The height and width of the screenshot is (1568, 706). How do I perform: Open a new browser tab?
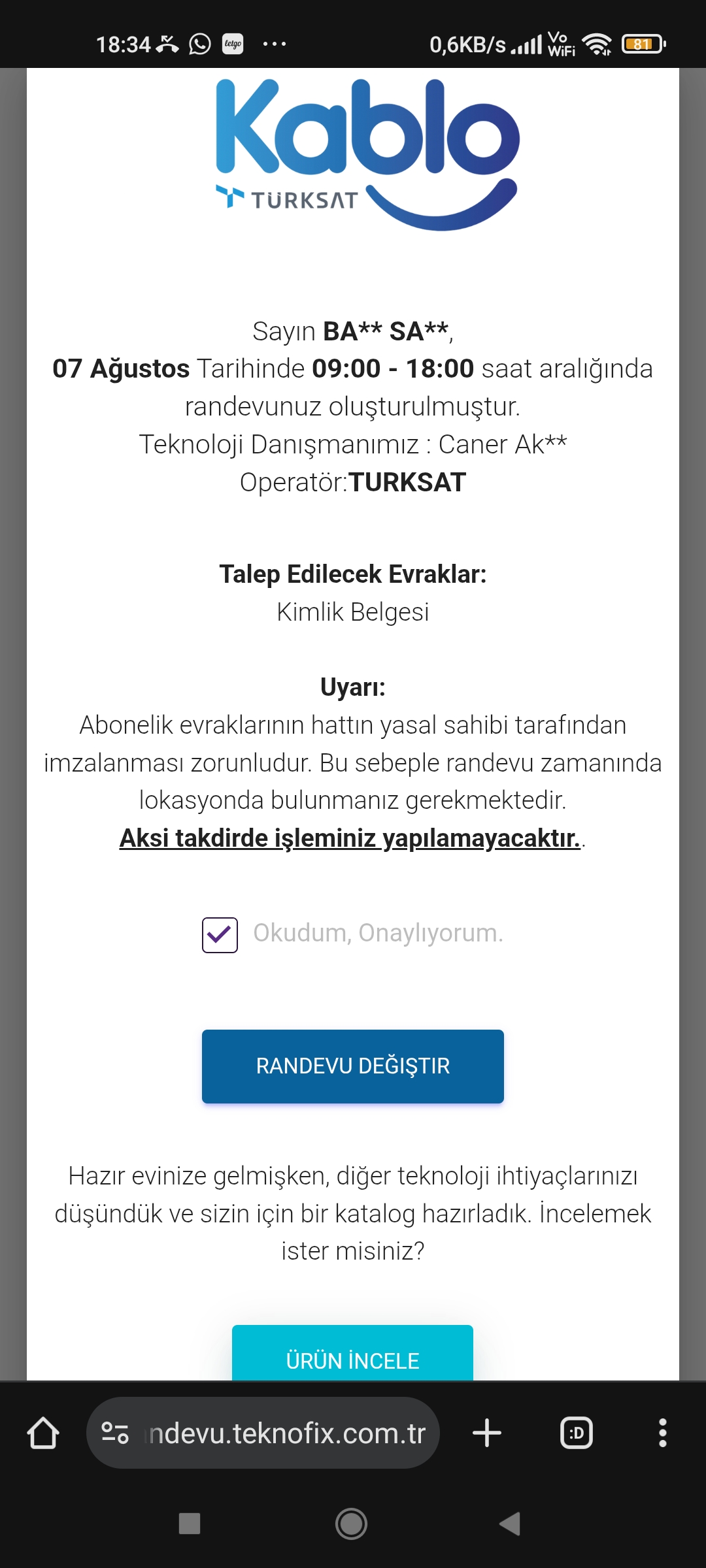point(487,1433)
